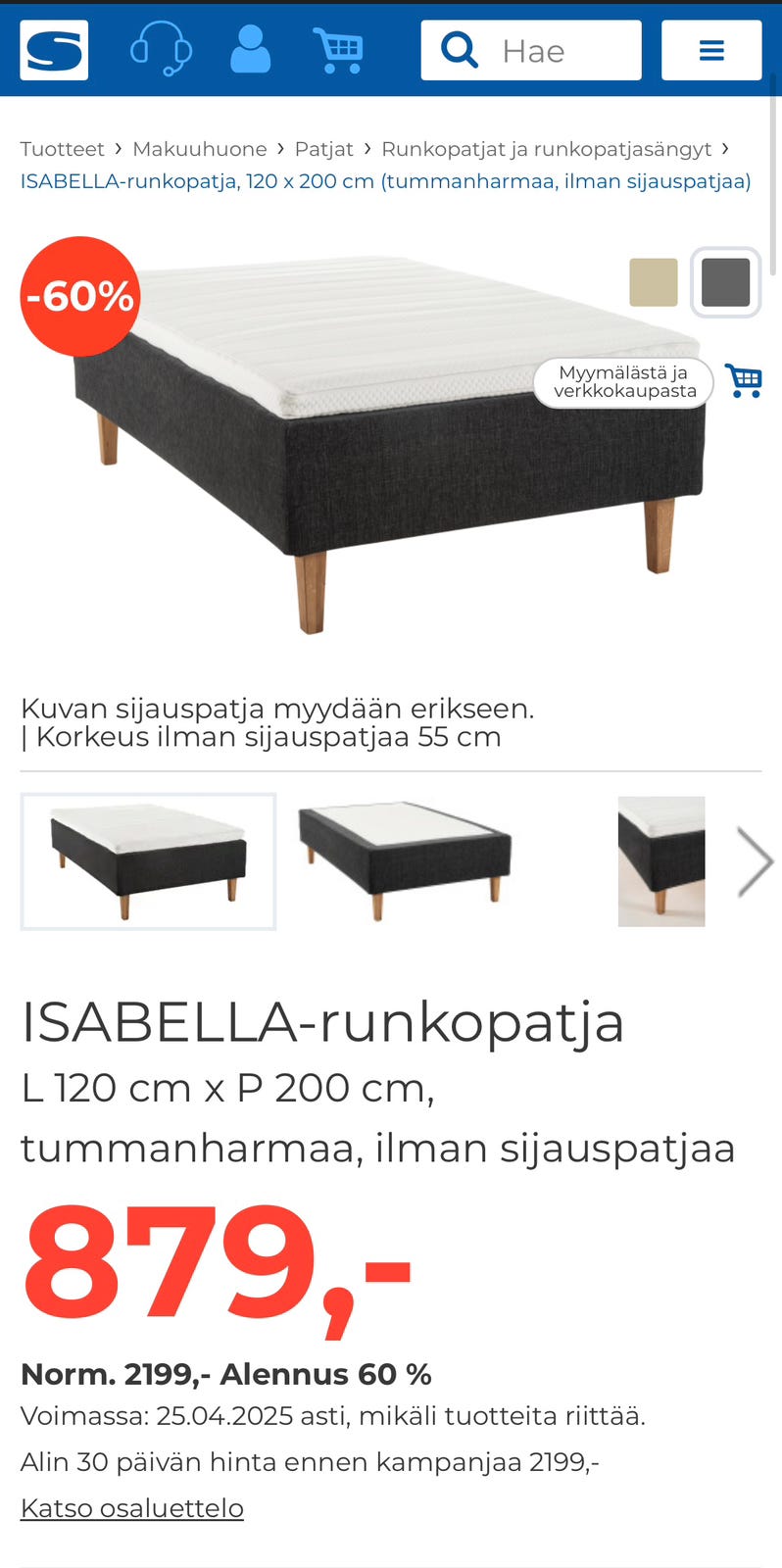The width and height of the screenshot is (782, 1568).
Task: Click the -60% discount badge
Action: click(x=80, y=295)
